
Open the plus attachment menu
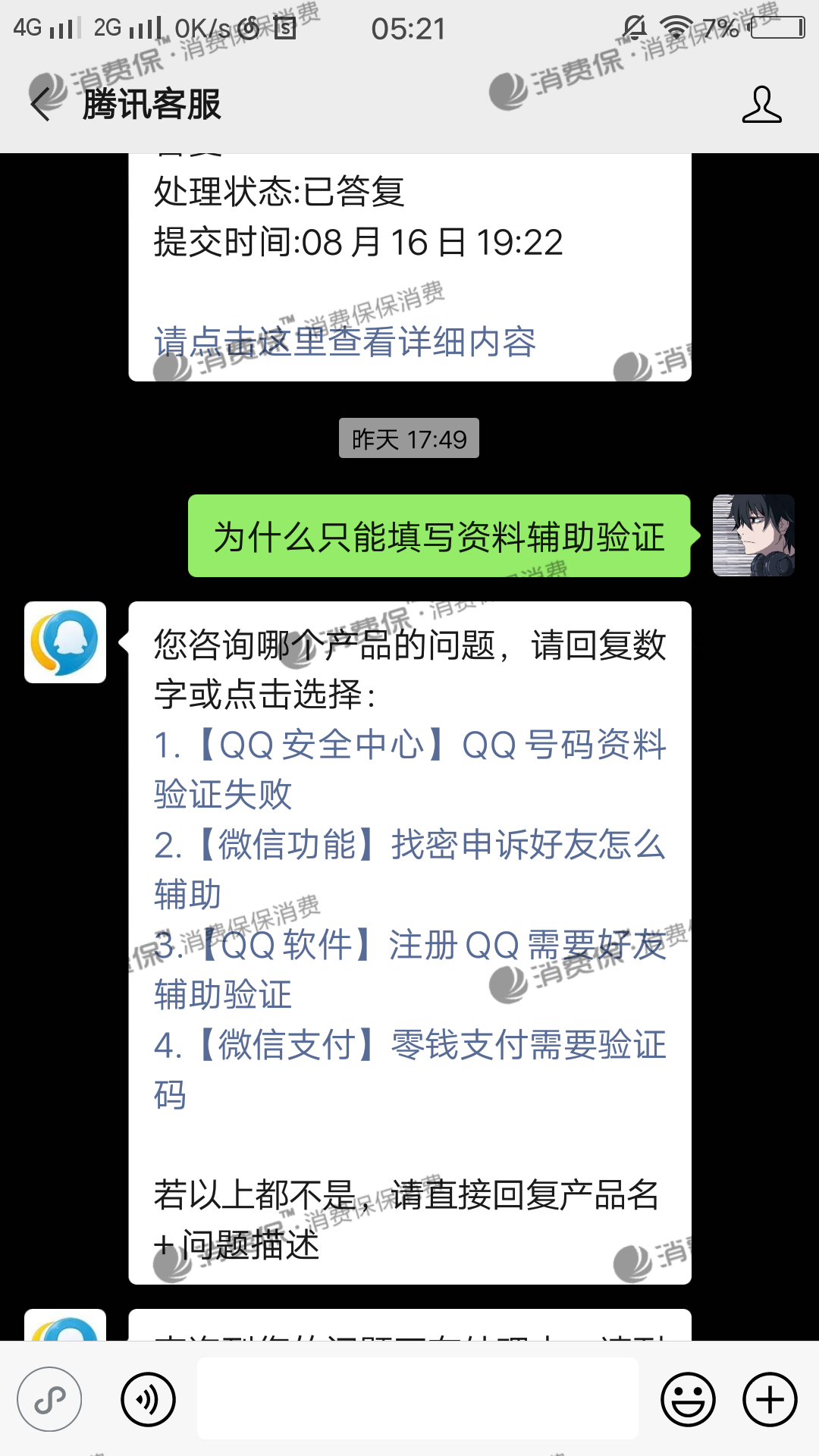pos(770,1399)
